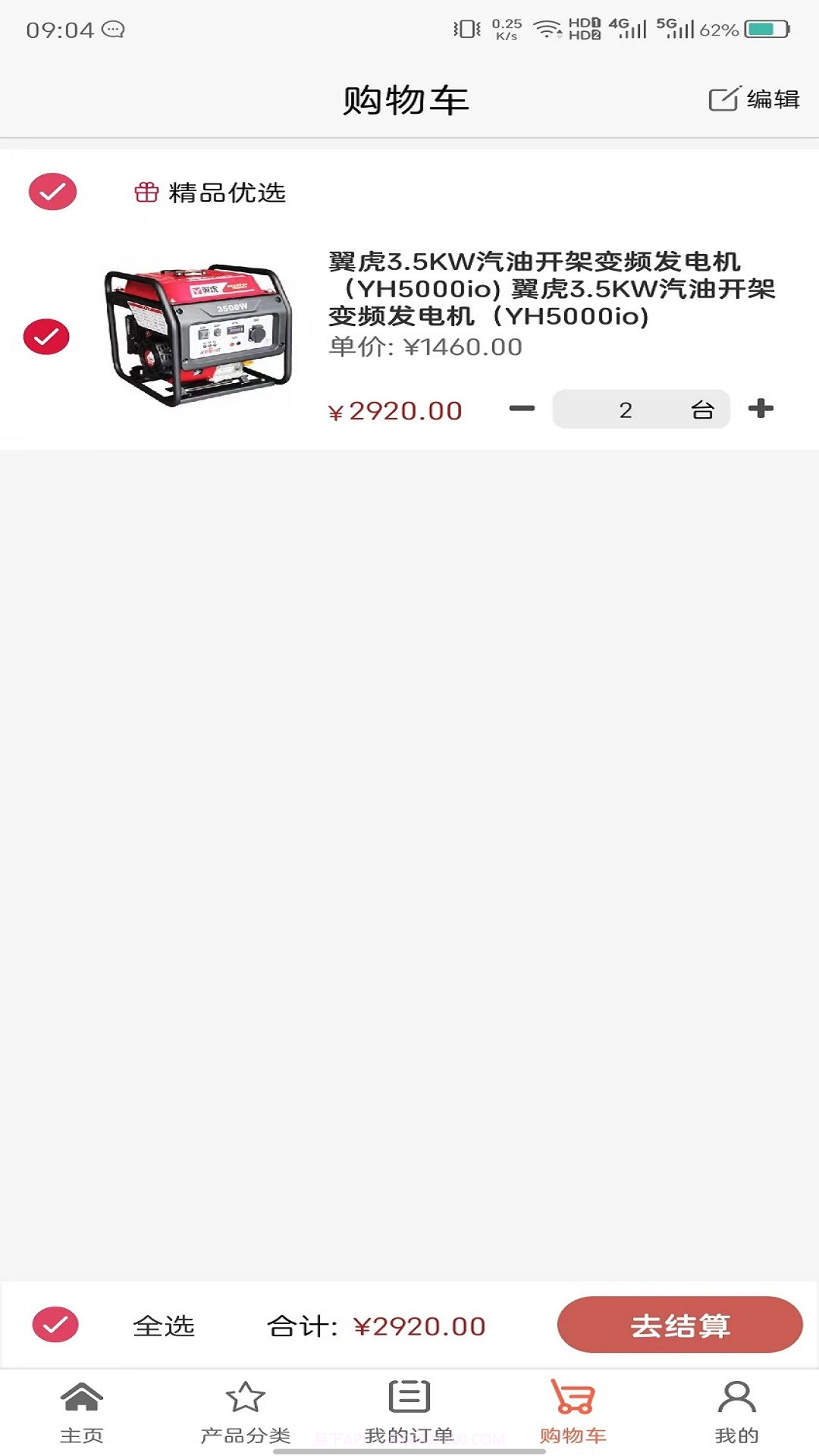The height and width of the screenshot is (1456, 819).
Task: Uncheck the 精品优选 store checkbox
Action: click(53, 193)
